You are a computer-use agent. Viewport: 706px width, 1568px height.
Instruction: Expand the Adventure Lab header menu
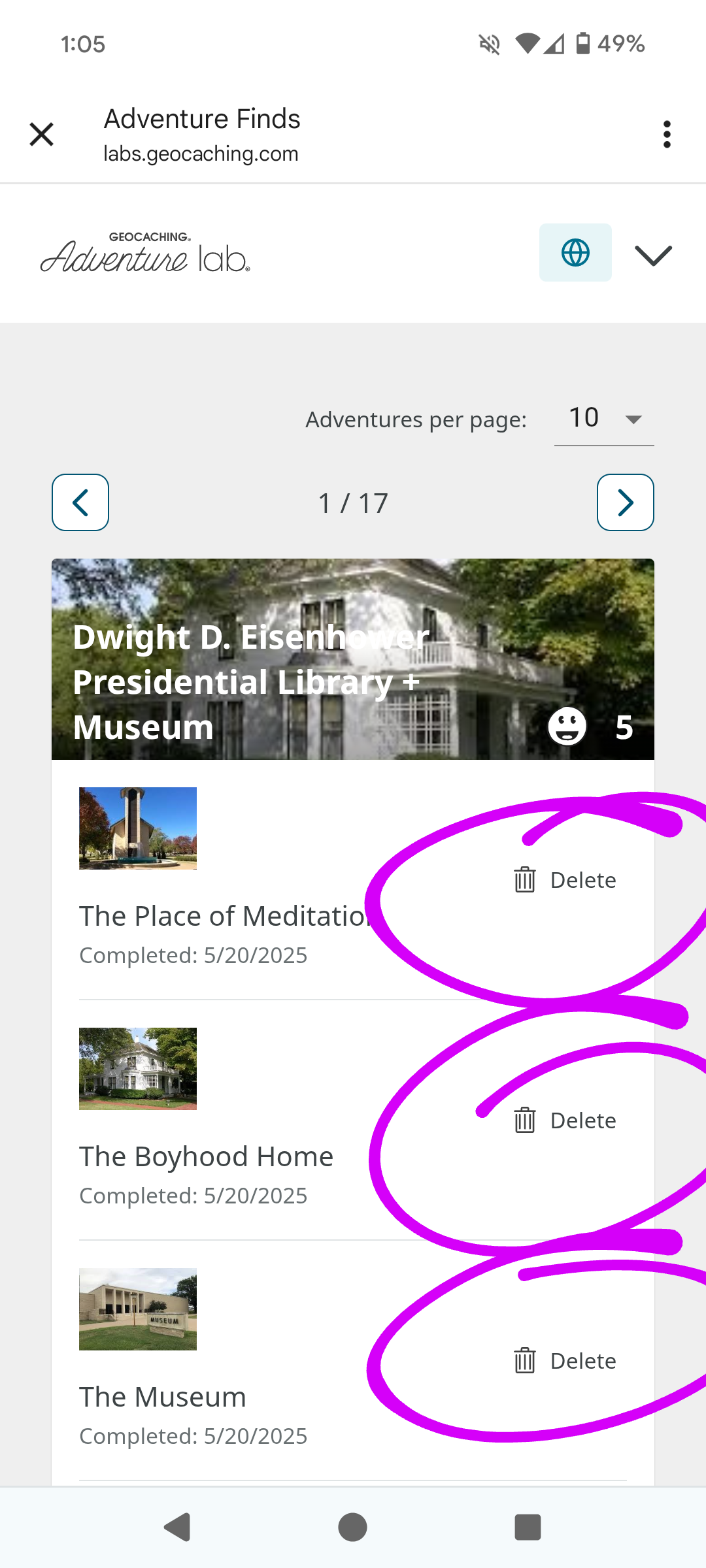pyautogui.click(x=654, y=255)
